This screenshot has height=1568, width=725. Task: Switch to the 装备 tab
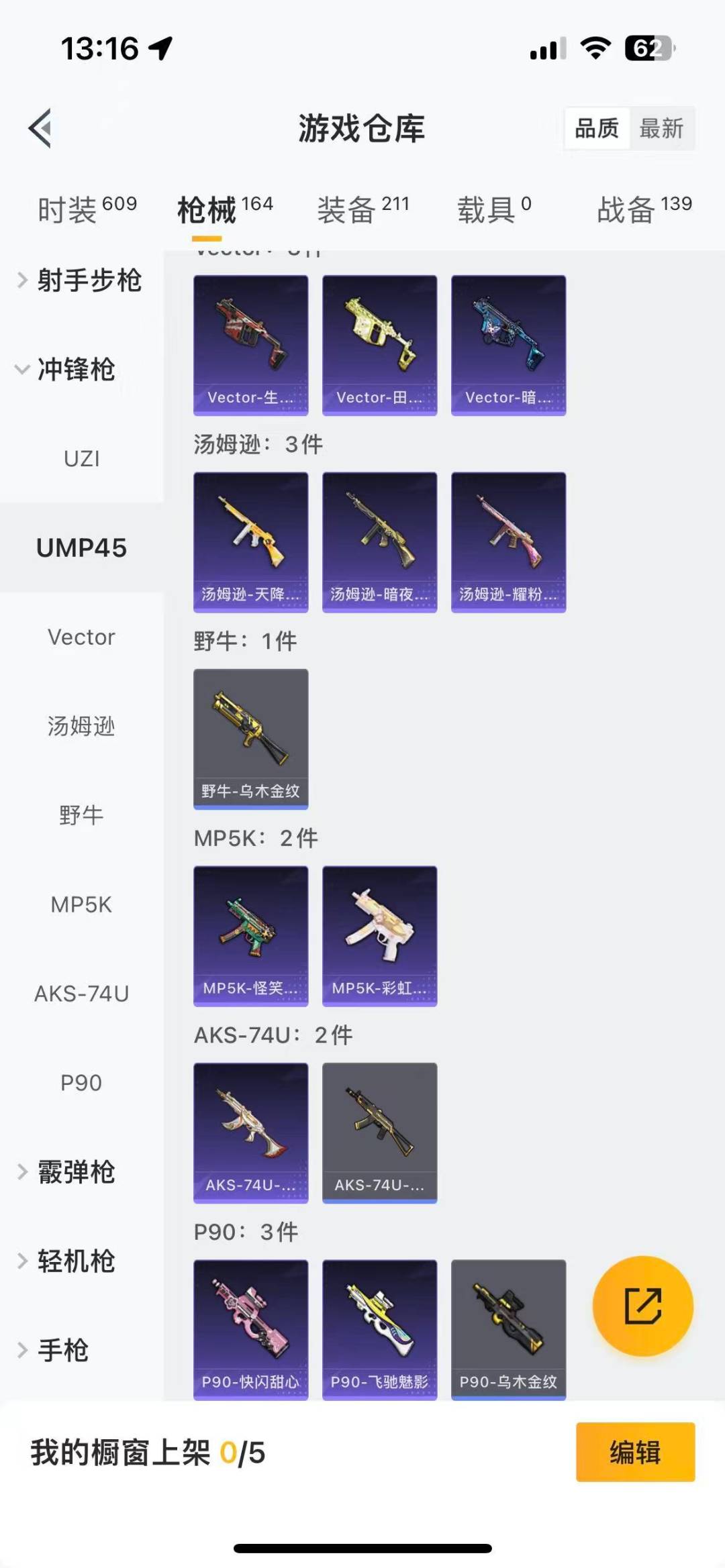362,209
